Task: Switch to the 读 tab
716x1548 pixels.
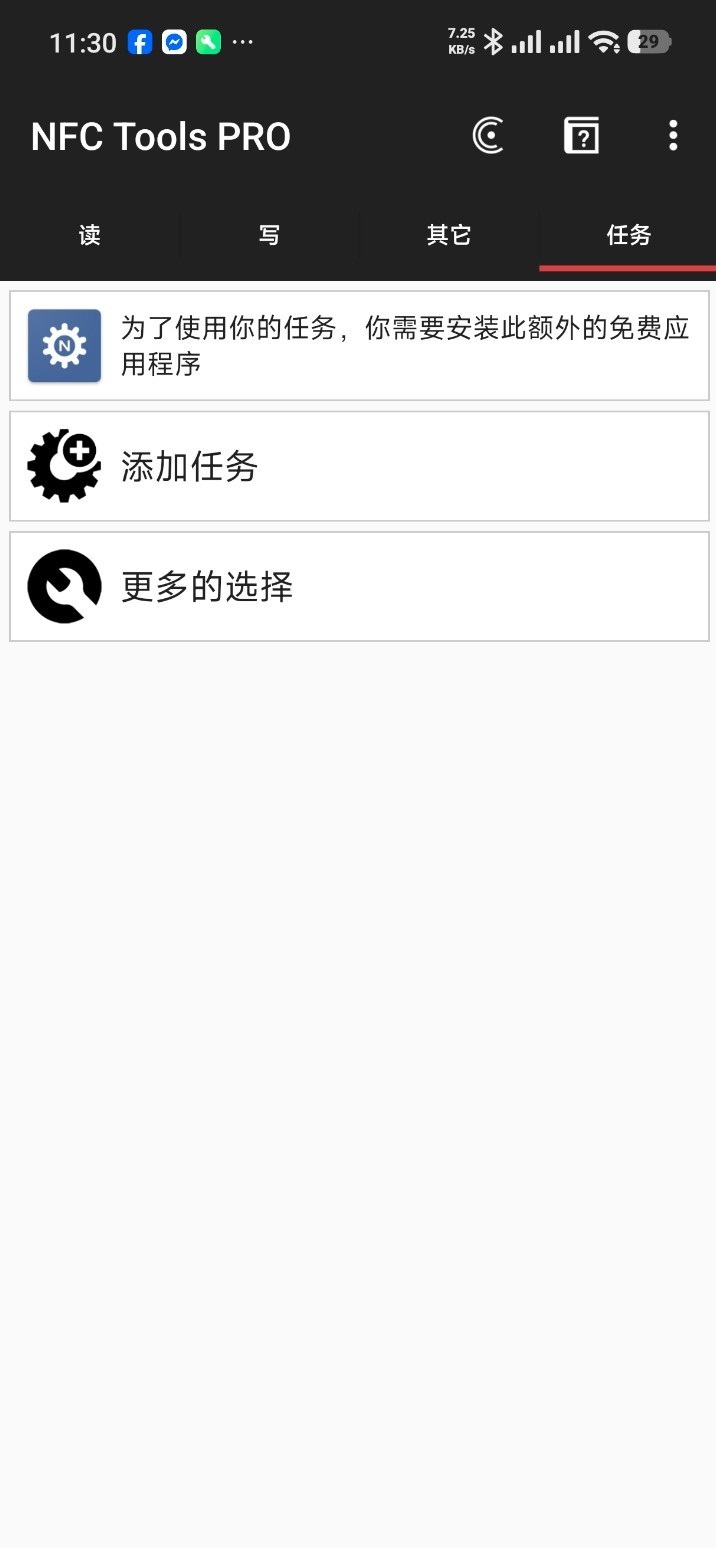Action: pyautogui.click(x=90, y=236)
